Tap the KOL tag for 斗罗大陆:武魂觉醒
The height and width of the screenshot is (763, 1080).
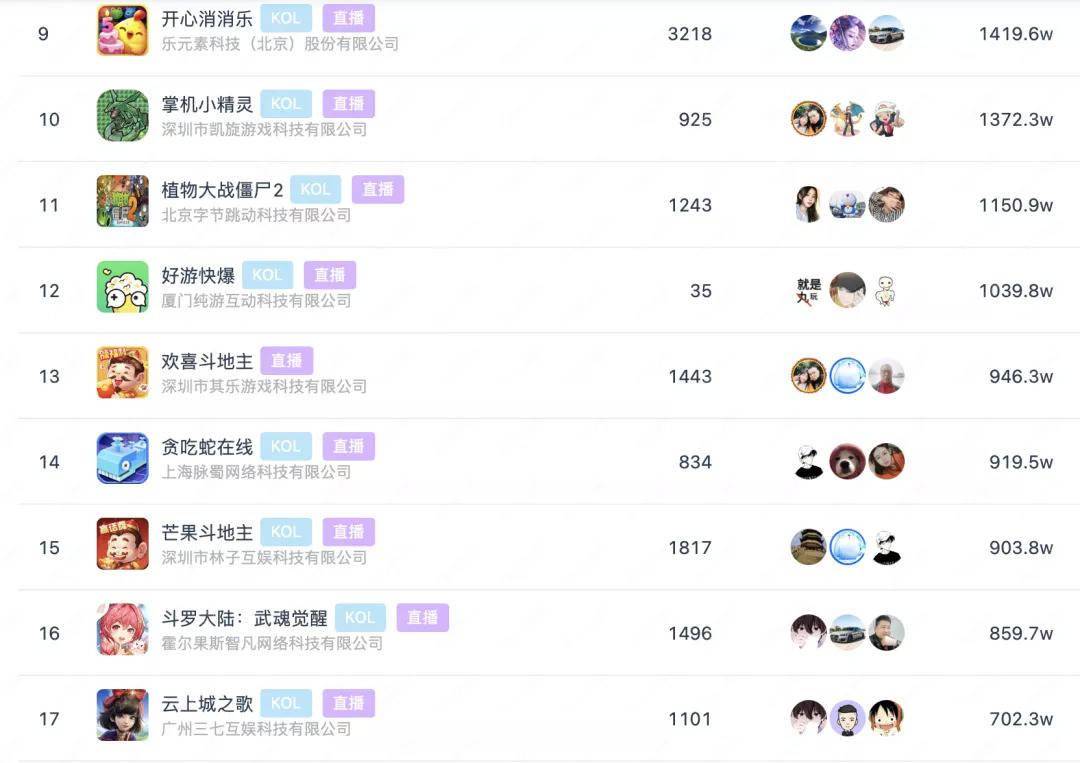pyautogui.click(x=360, y=618)
